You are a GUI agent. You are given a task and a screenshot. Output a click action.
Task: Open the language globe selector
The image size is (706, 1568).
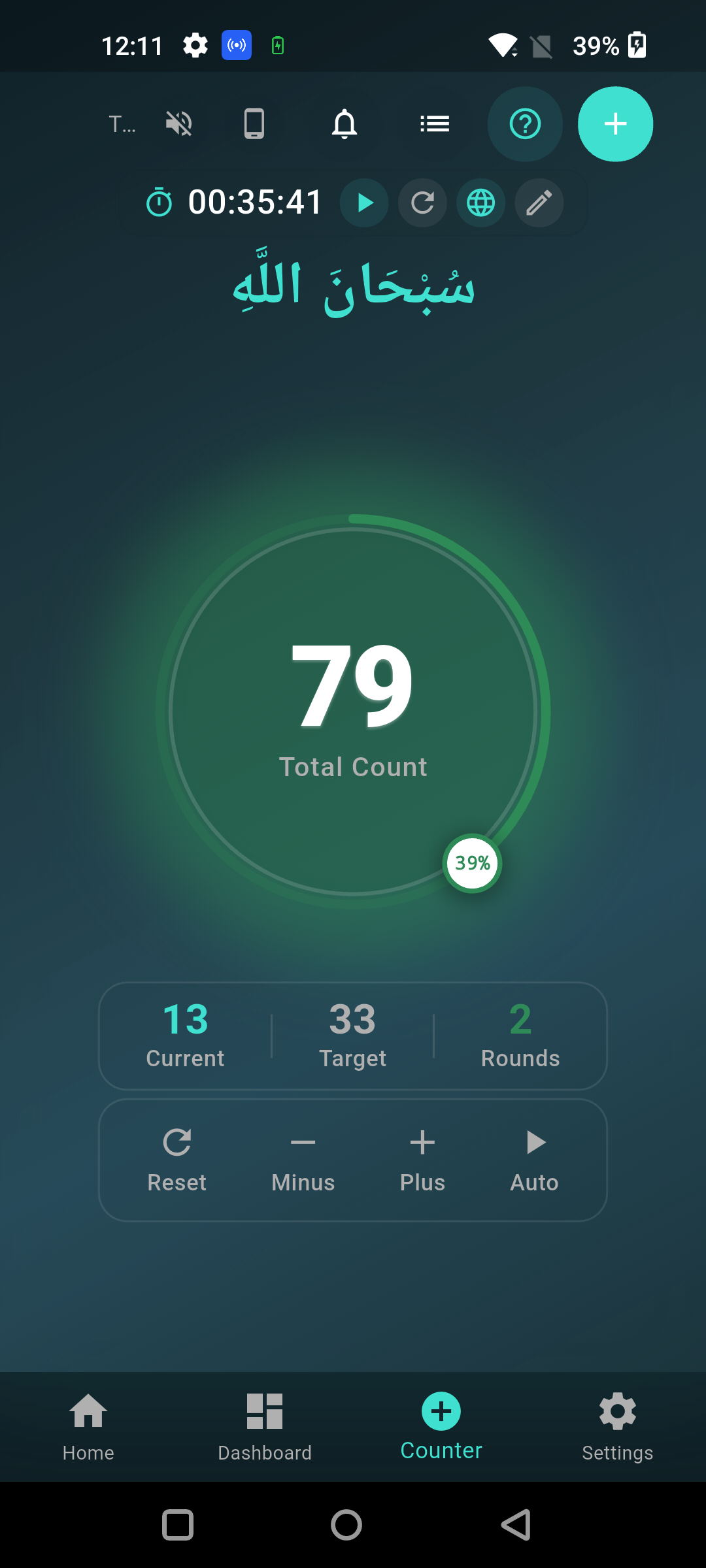click(480, 203)
